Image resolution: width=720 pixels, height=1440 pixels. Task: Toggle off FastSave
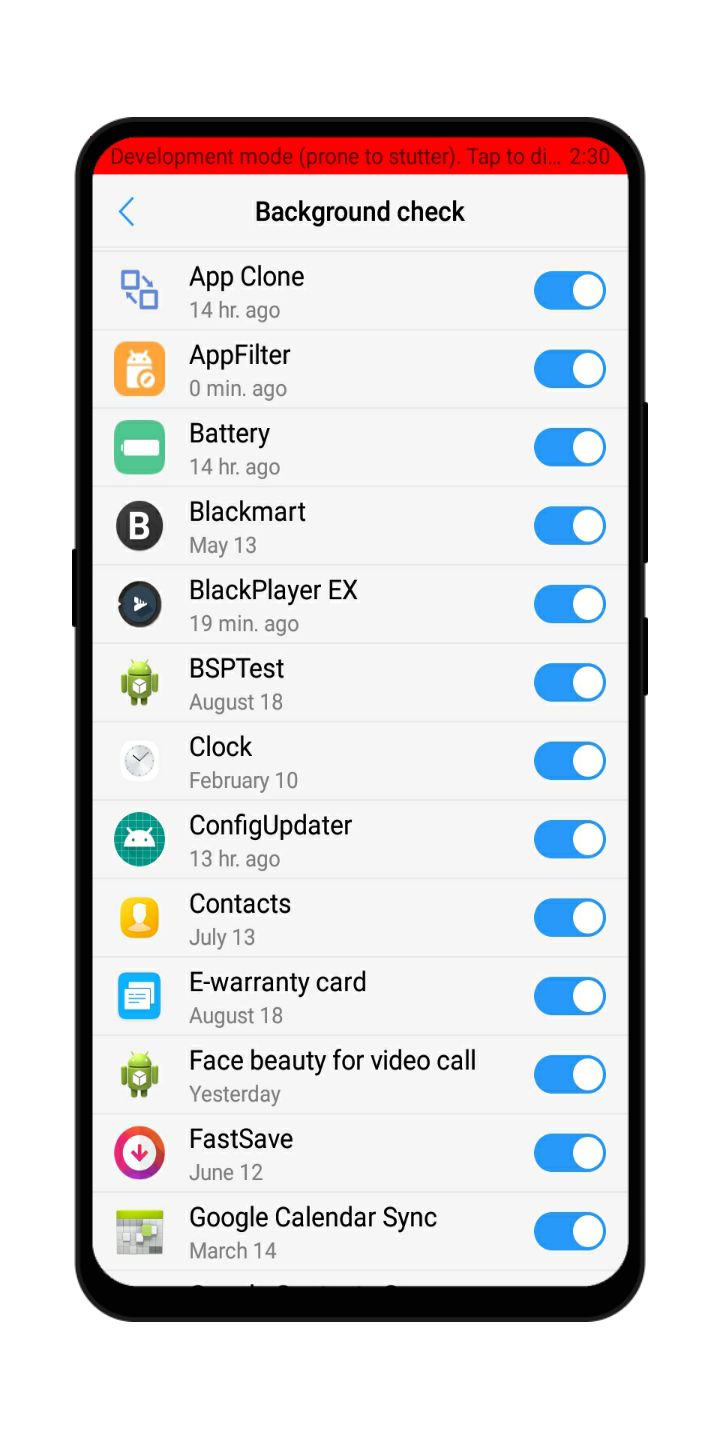point(570,1153)
